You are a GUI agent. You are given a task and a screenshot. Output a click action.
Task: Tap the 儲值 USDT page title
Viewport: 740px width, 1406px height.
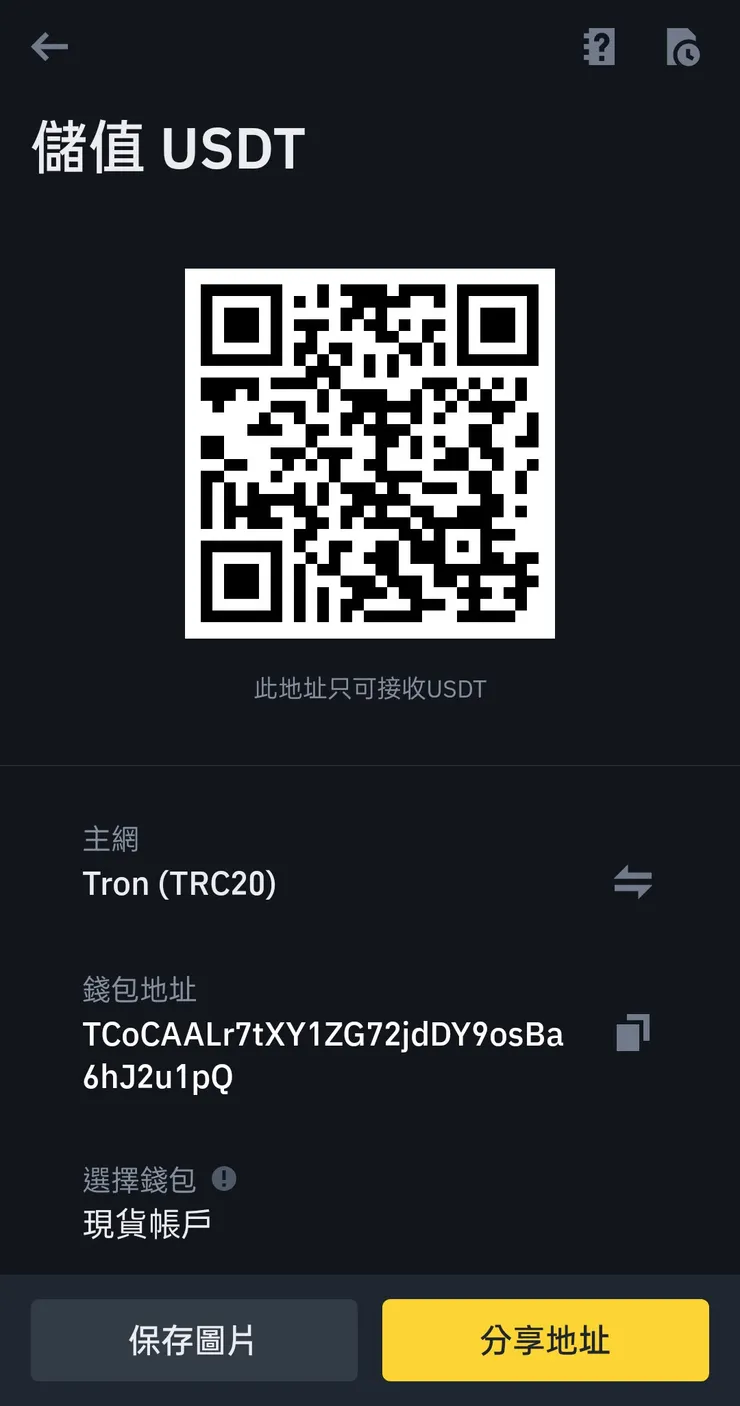(170, 148)
